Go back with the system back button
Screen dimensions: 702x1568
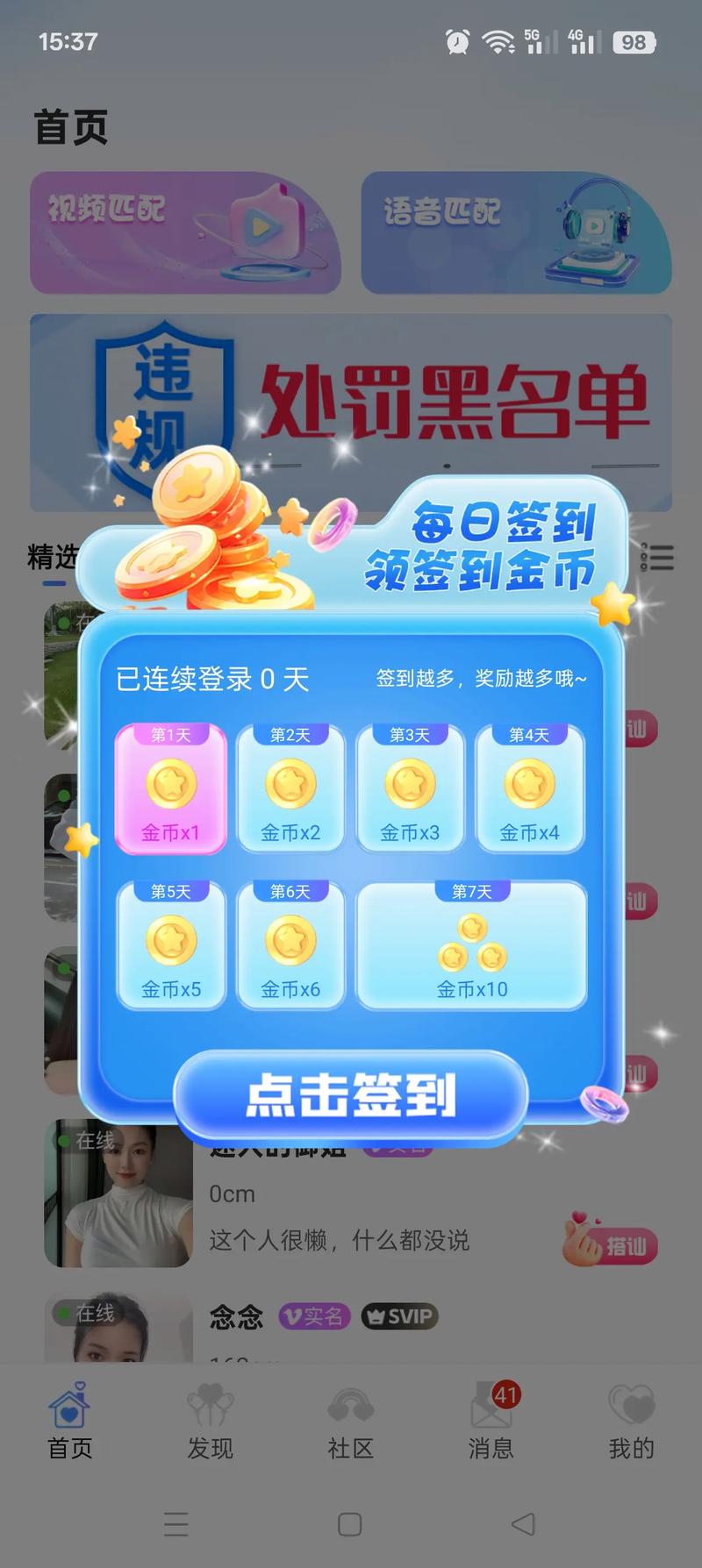click(523, 1524)
